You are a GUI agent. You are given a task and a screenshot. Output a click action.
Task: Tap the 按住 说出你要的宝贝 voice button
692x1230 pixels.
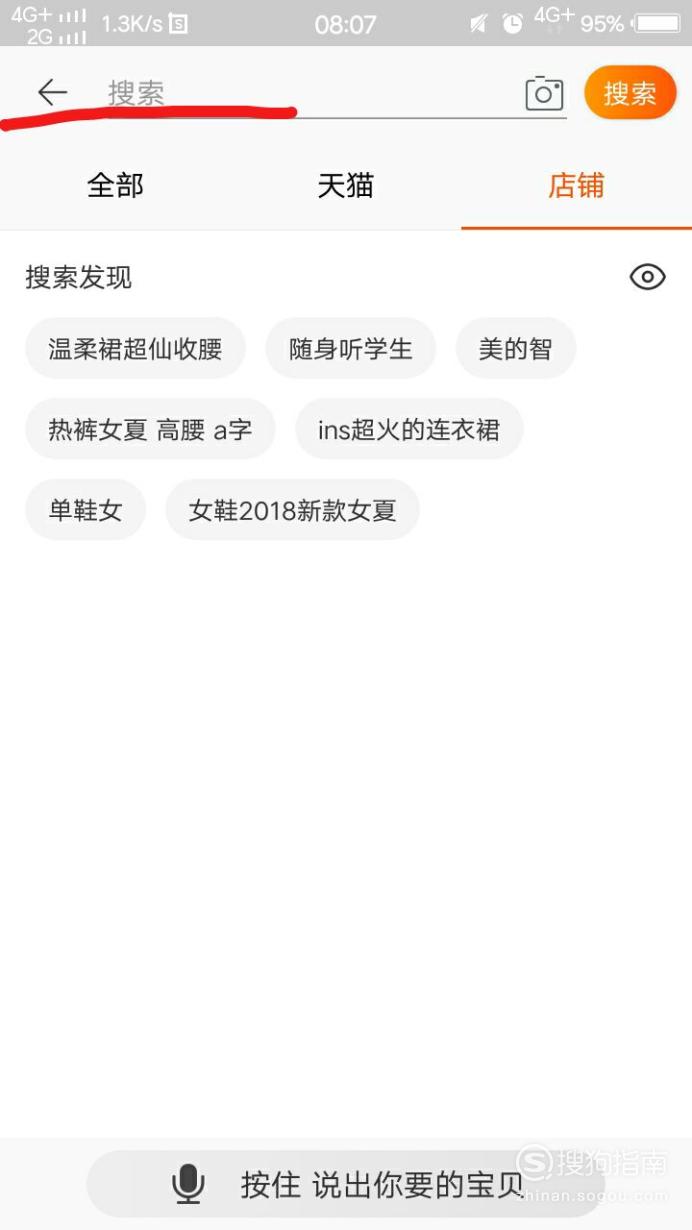click(x=347, y=1185)
